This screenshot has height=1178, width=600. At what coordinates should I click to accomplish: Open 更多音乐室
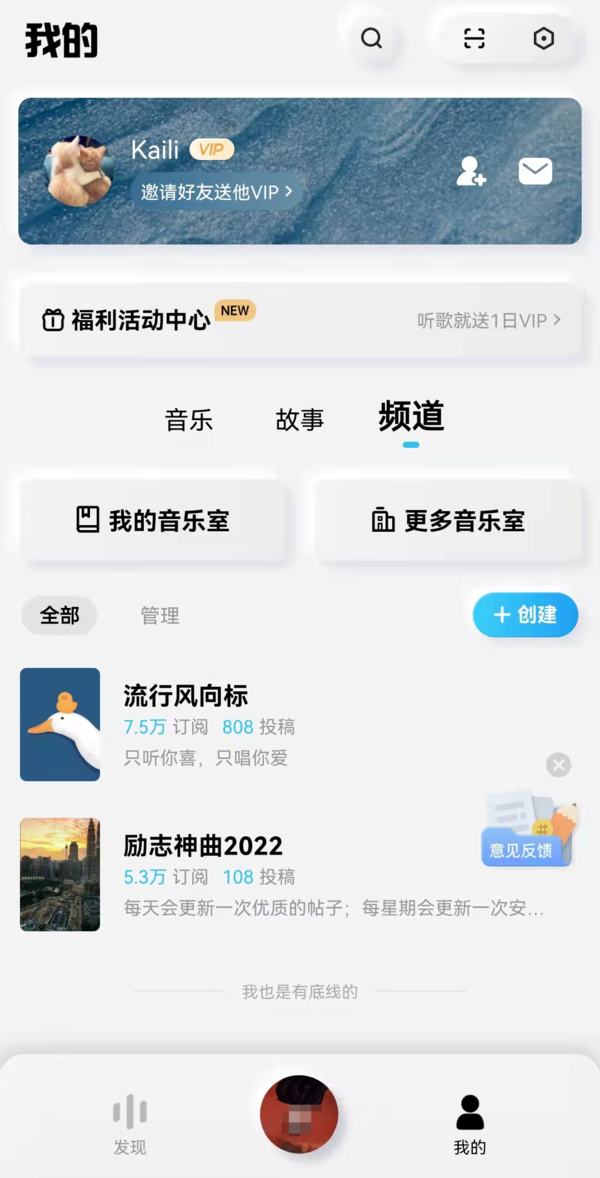click(448, 520)
